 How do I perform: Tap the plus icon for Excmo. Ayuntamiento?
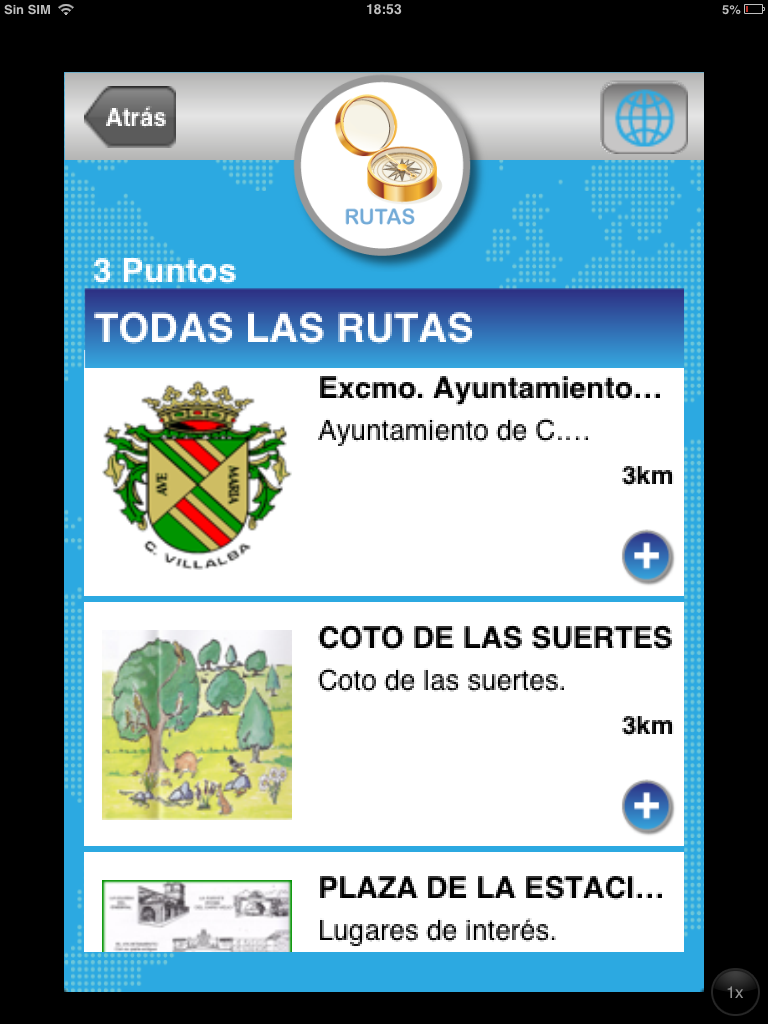click(x=647, y=556)
